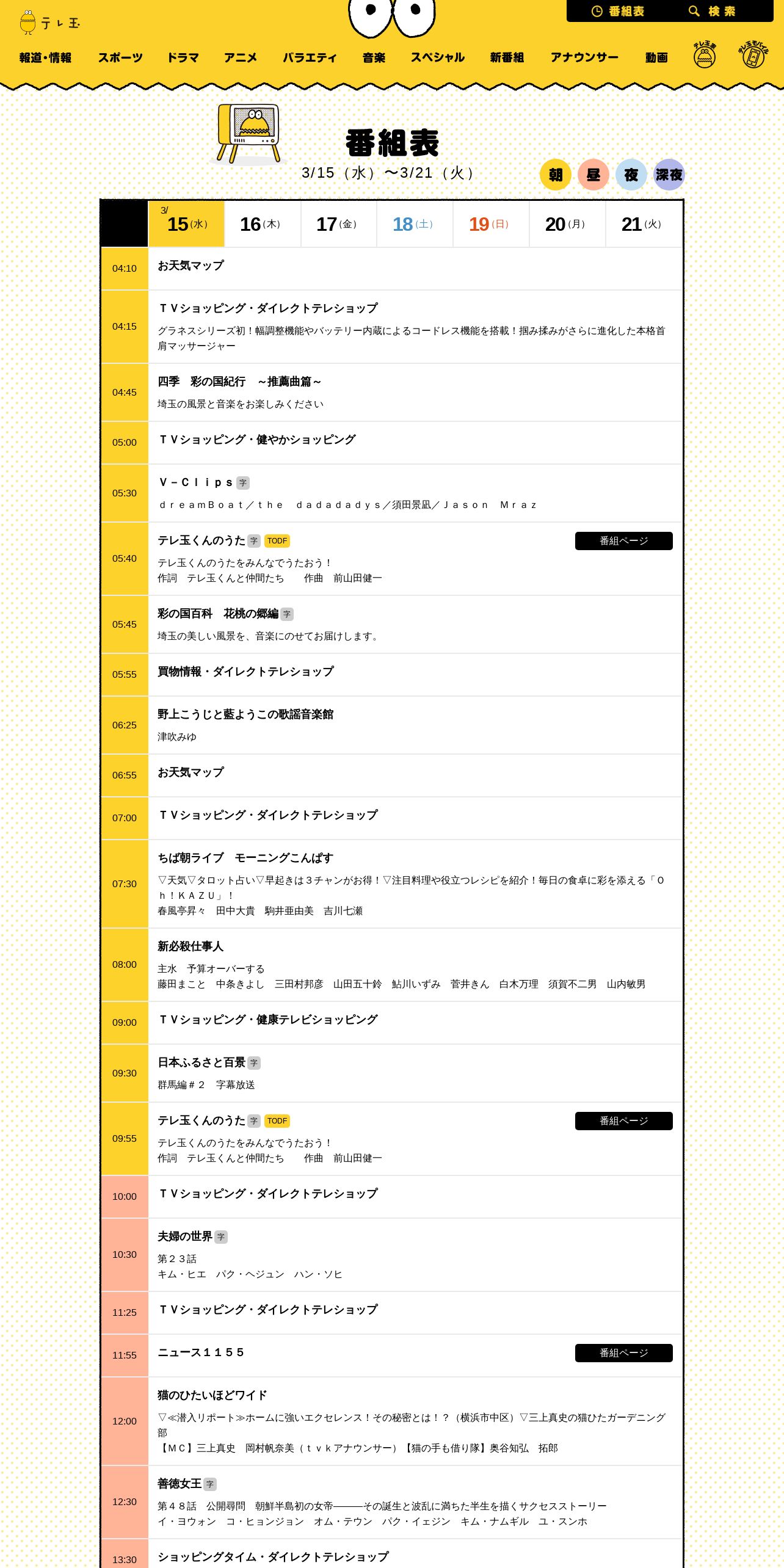Open the スポーツ menu item

pos(120,57)
